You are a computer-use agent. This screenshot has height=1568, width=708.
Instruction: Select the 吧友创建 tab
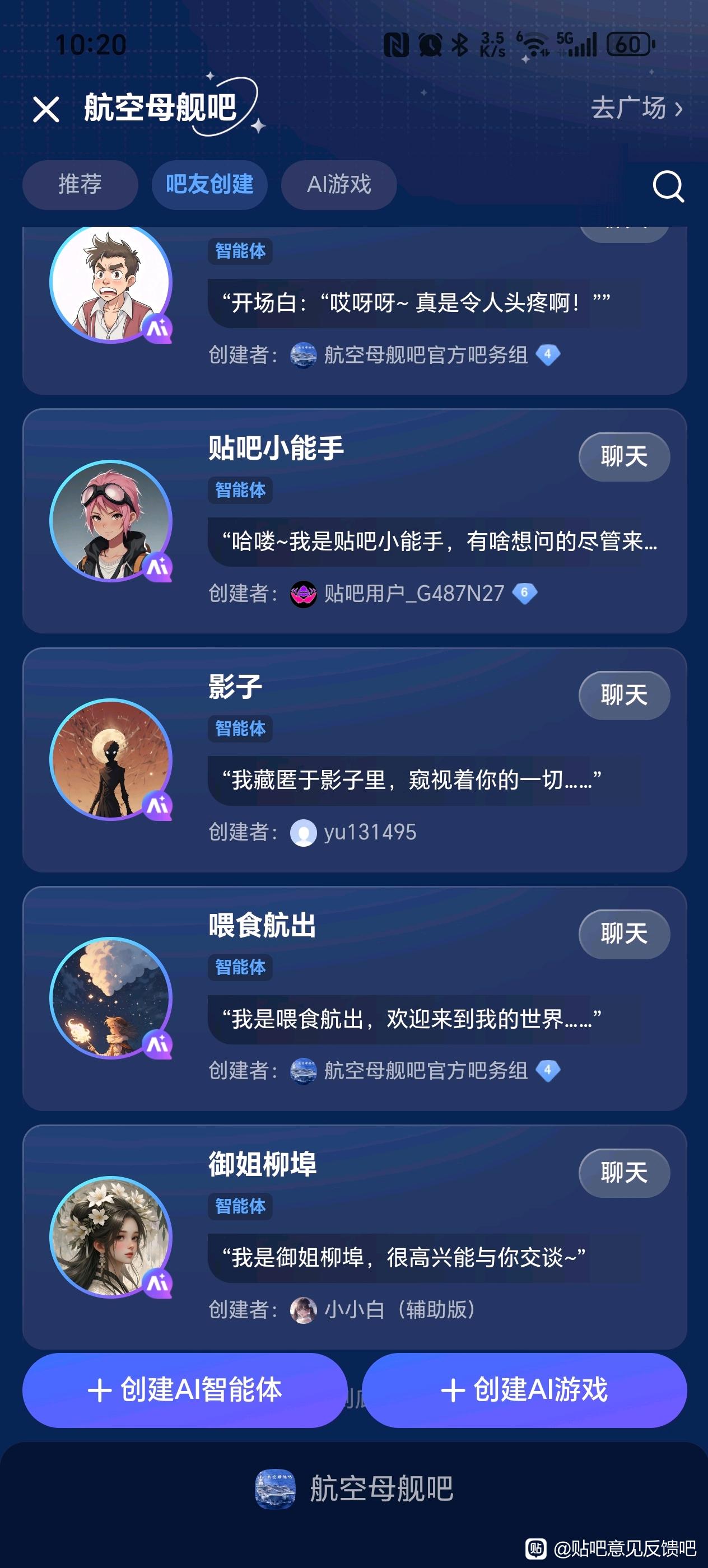pos(209,184)
